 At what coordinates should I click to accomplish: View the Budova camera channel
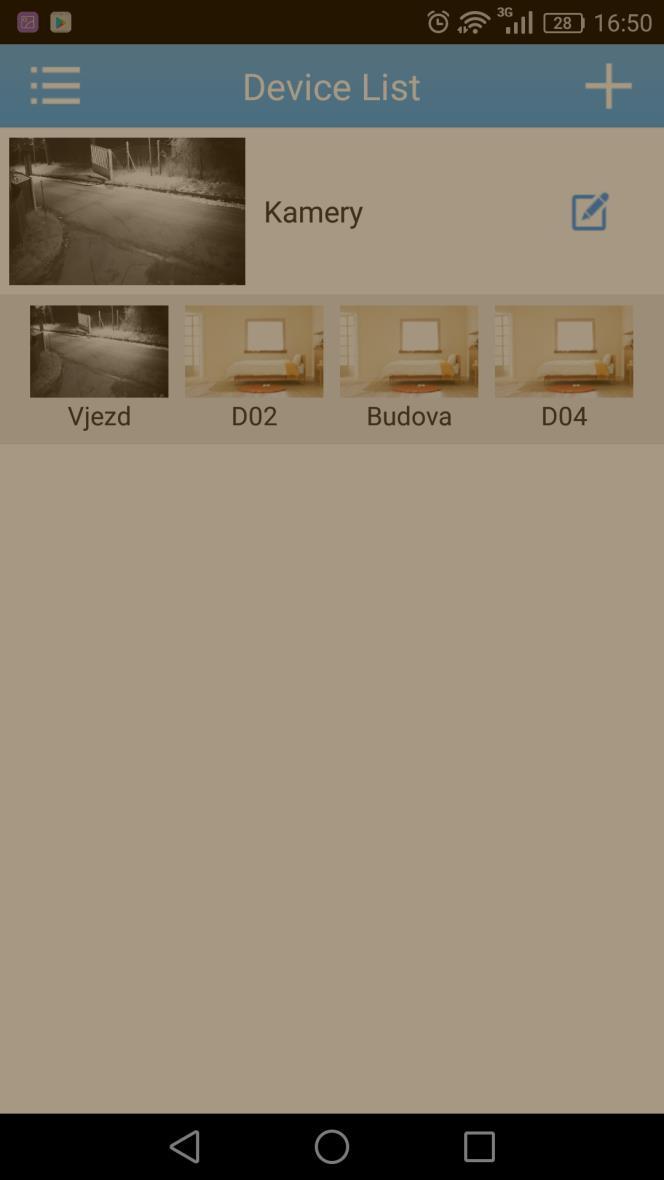click(409, 352)
